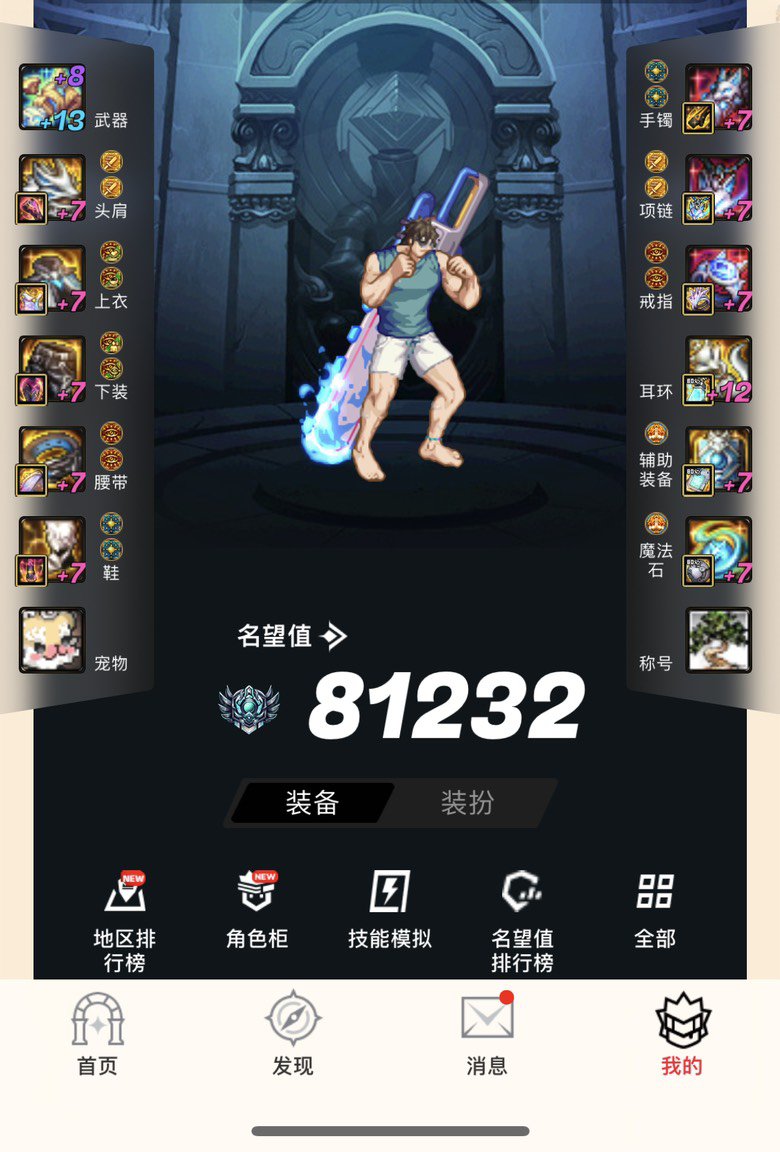Select the 装备 tab
The width and height of the screenshot is (780, 1152).
coord(312,803)
